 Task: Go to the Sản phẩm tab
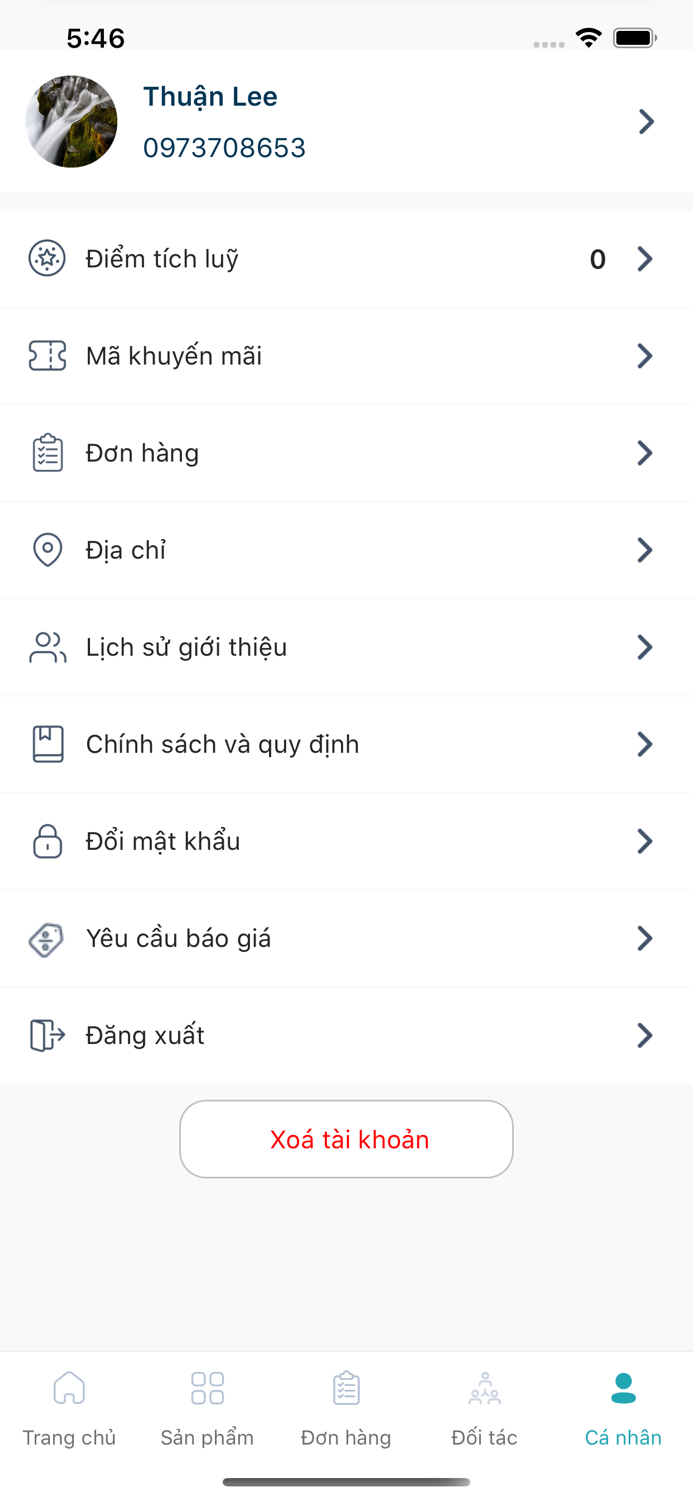coord(207,1408)
